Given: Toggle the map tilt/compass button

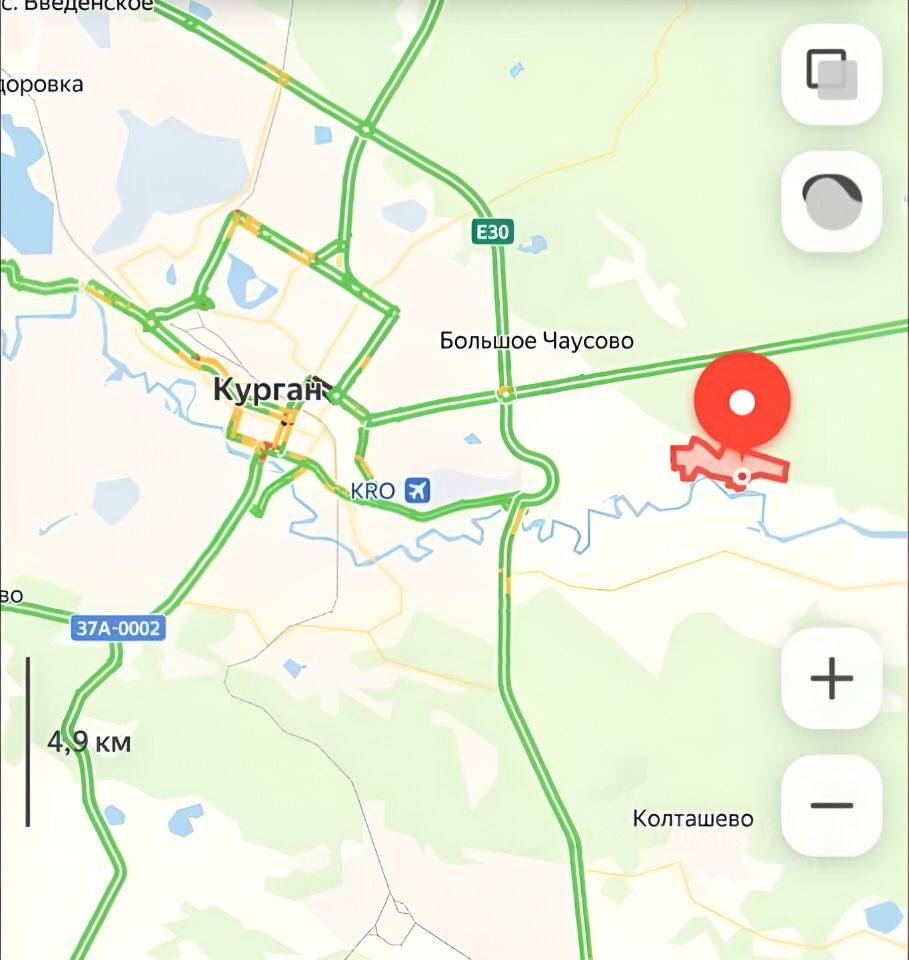Looking at the screenshot, I should pyautogui.click(x=831, y=201).
